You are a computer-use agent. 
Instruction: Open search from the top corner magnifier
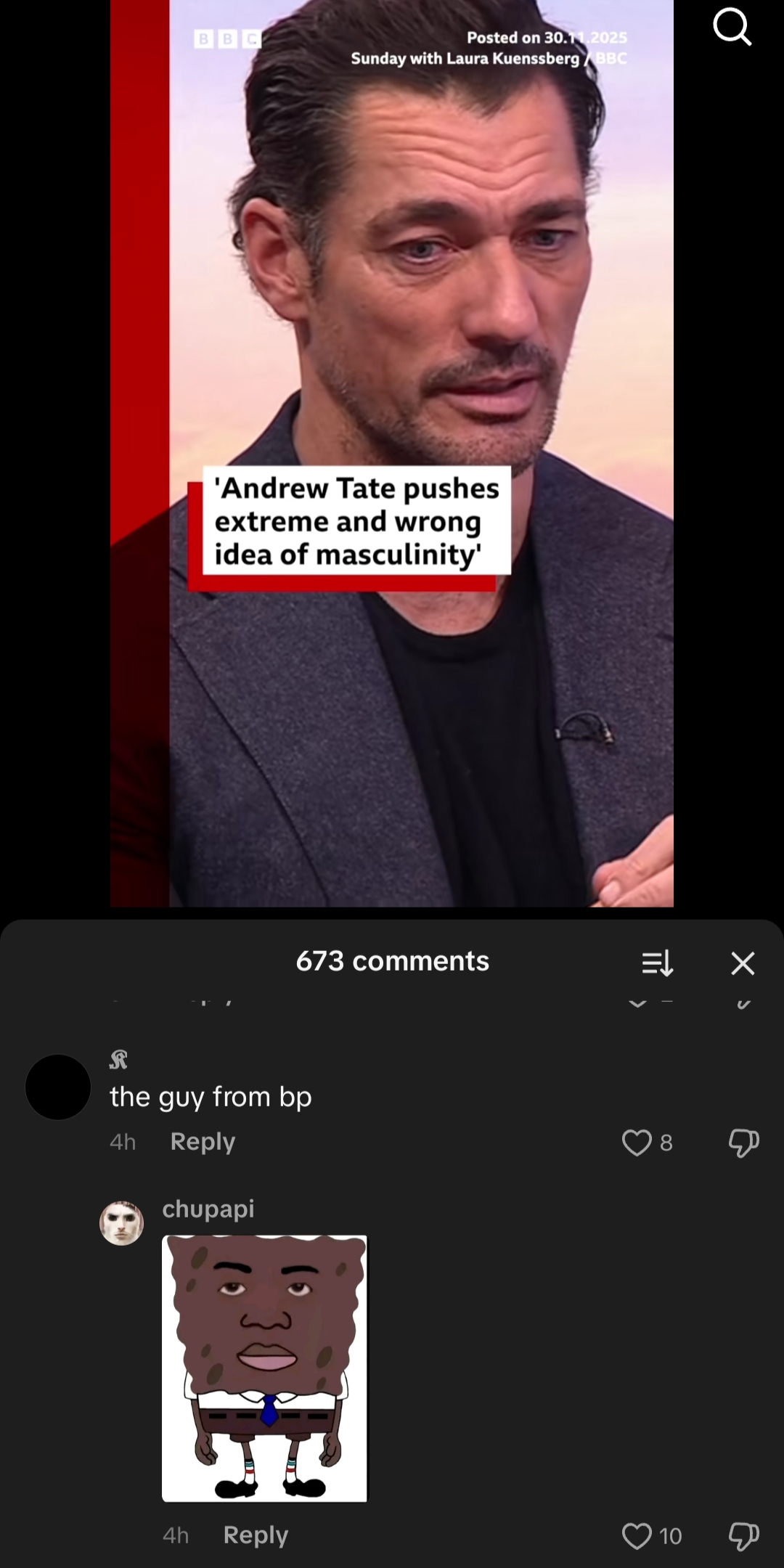click(732, 28)
